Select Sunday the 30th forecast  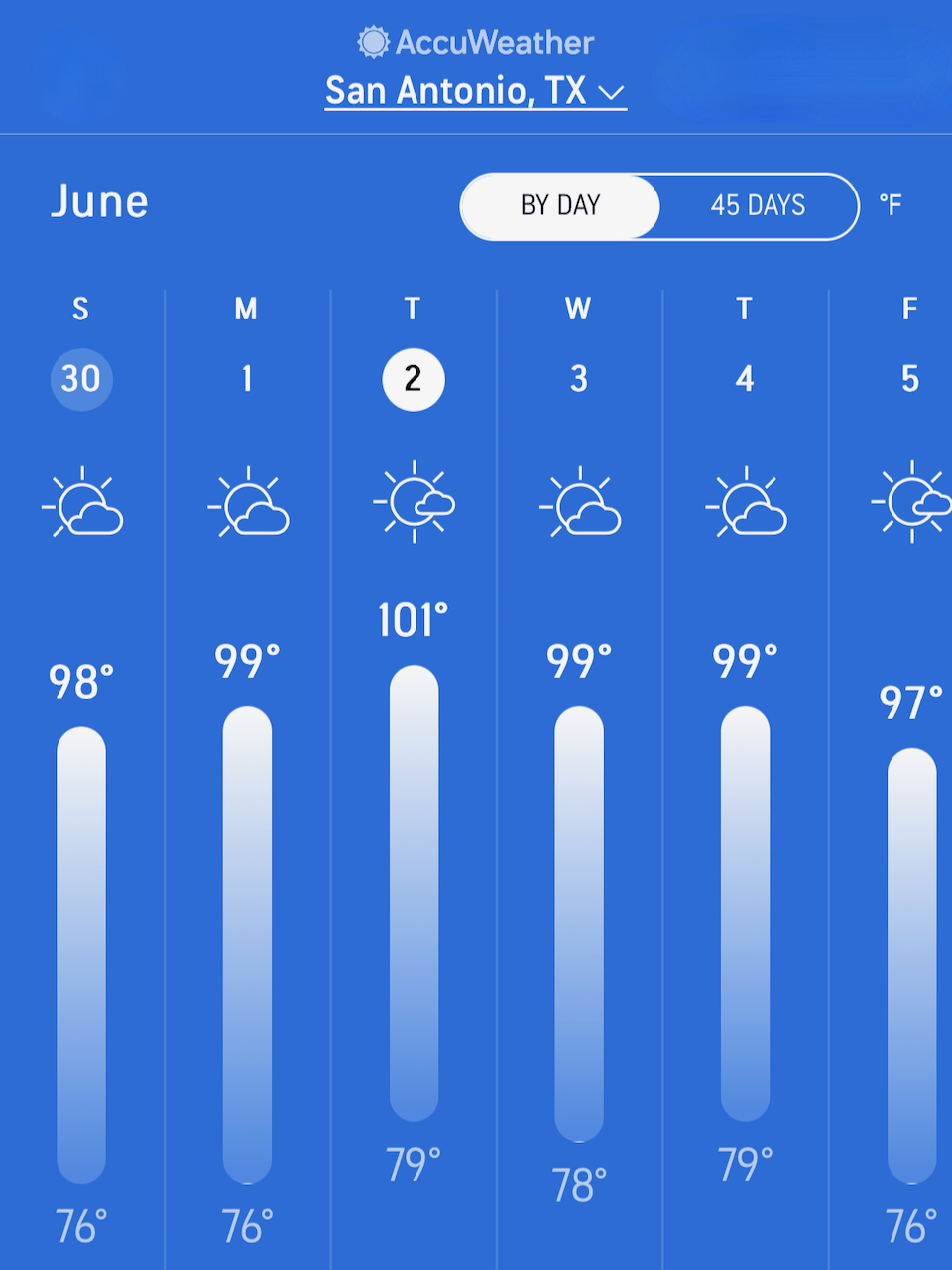pos(81,379)
